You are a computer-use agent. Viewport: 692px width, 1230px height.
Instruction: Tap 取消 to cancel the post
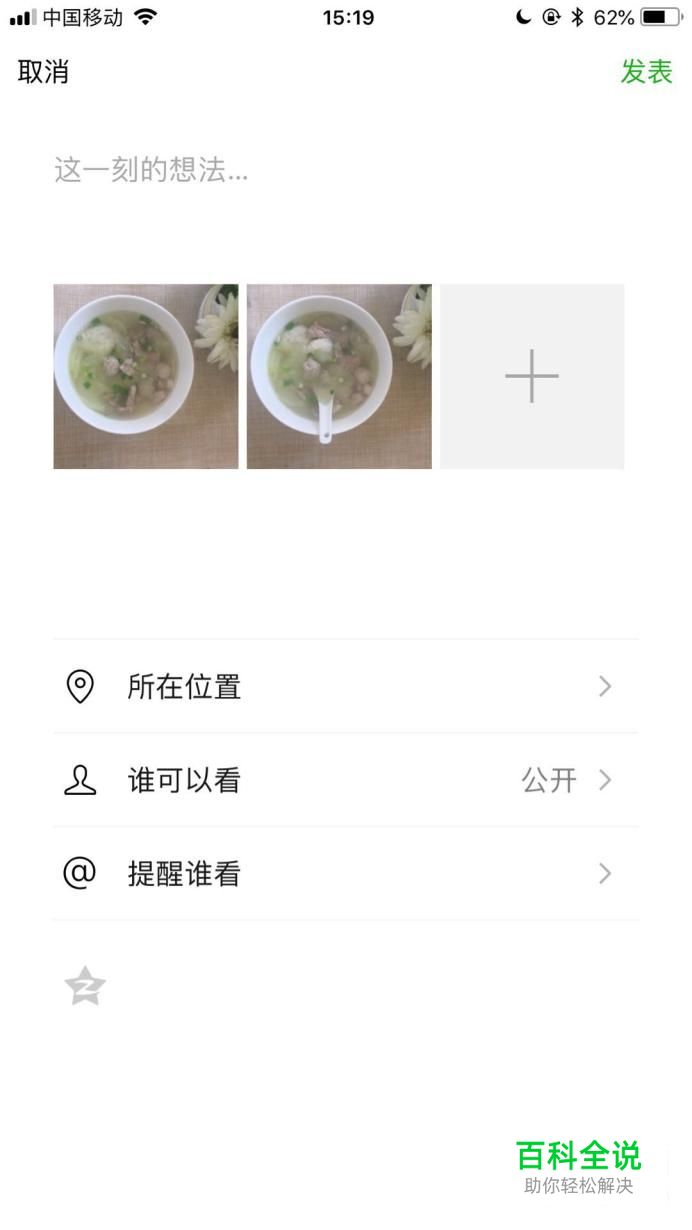[x=43, y=72]
